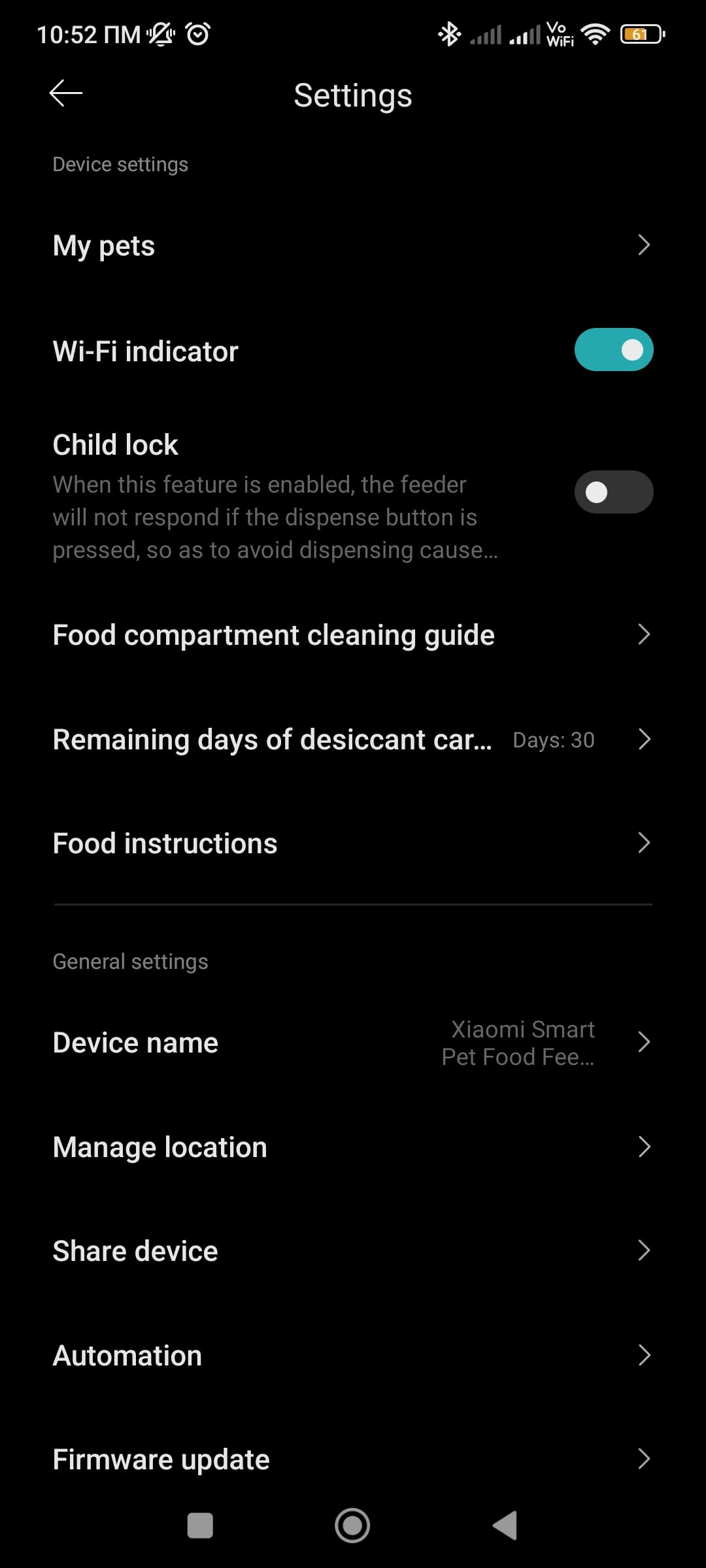The image size is (706, 1568).
Task: Open recent apps with the square button
Action: pos(200,1526)
